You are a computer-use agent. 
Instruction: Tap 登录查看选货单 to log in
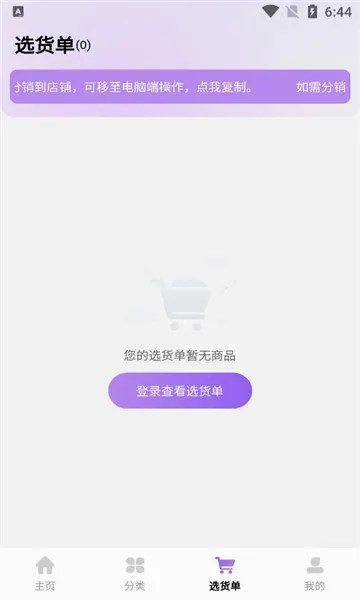[180, 391]
